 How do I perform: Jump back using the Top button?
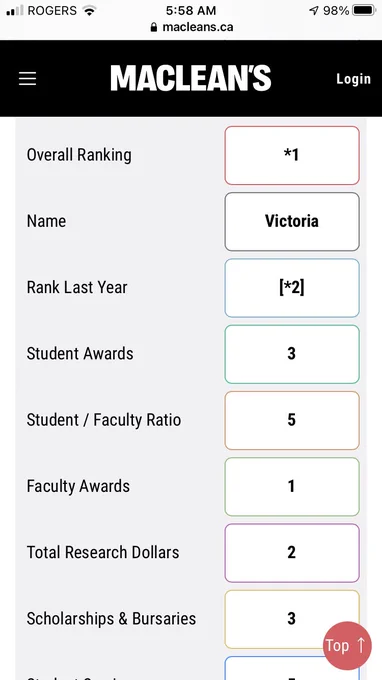(347, 646)
